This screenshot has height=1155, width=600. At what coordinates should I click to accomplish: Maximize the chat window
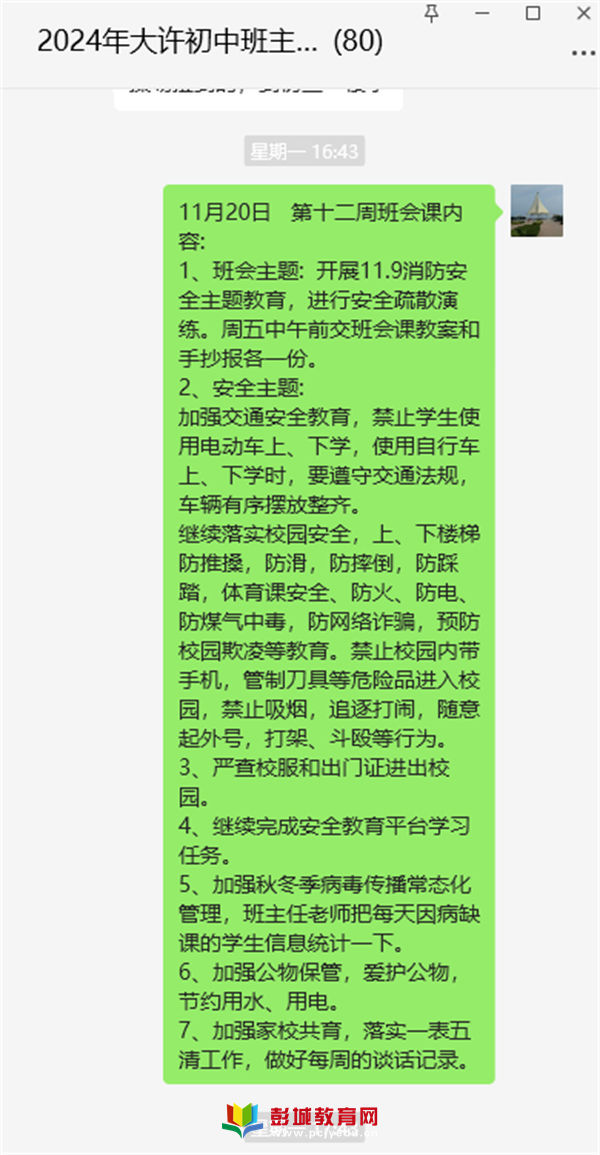[532, 13]
